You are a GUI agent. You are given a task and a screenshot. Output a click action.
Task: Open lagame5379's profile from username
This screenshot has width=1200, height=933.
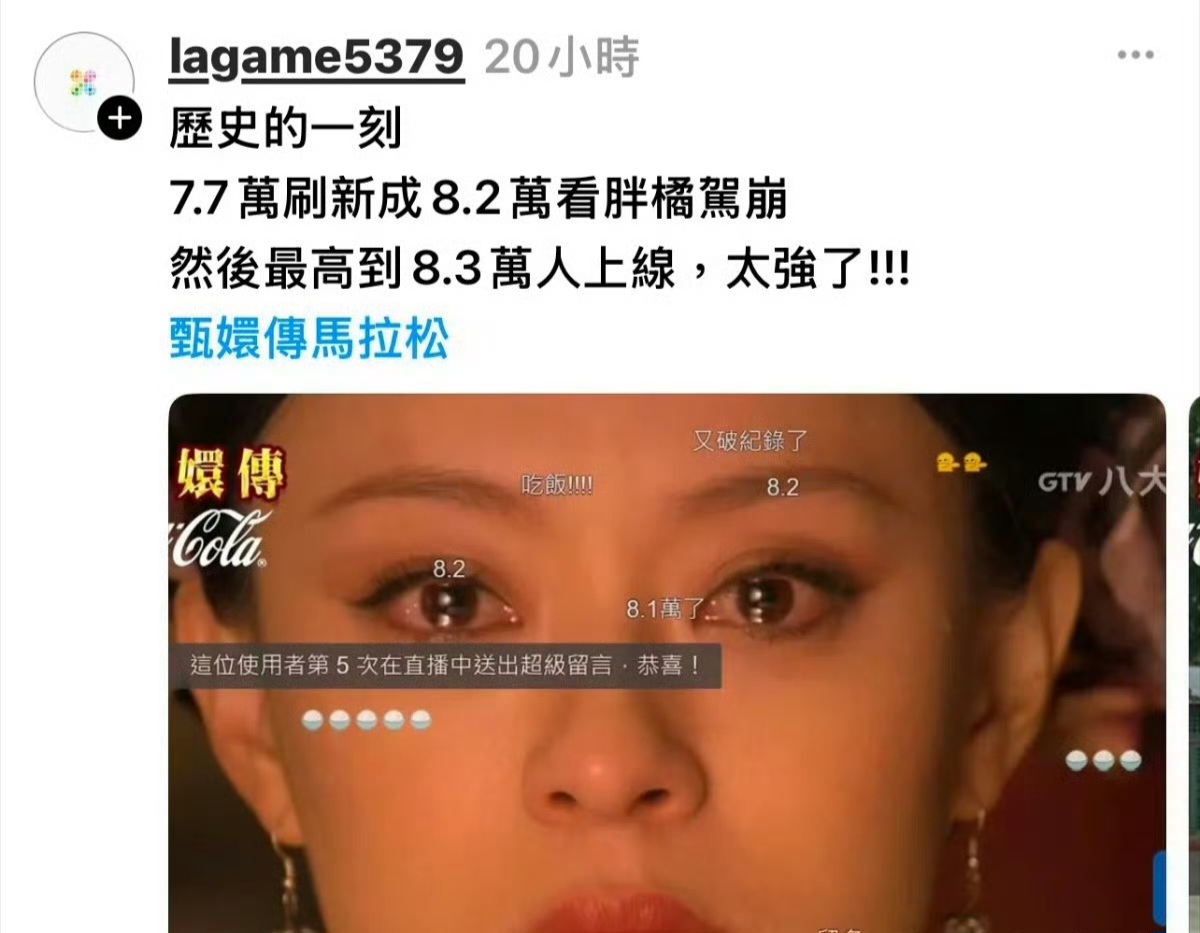point(316,60)
